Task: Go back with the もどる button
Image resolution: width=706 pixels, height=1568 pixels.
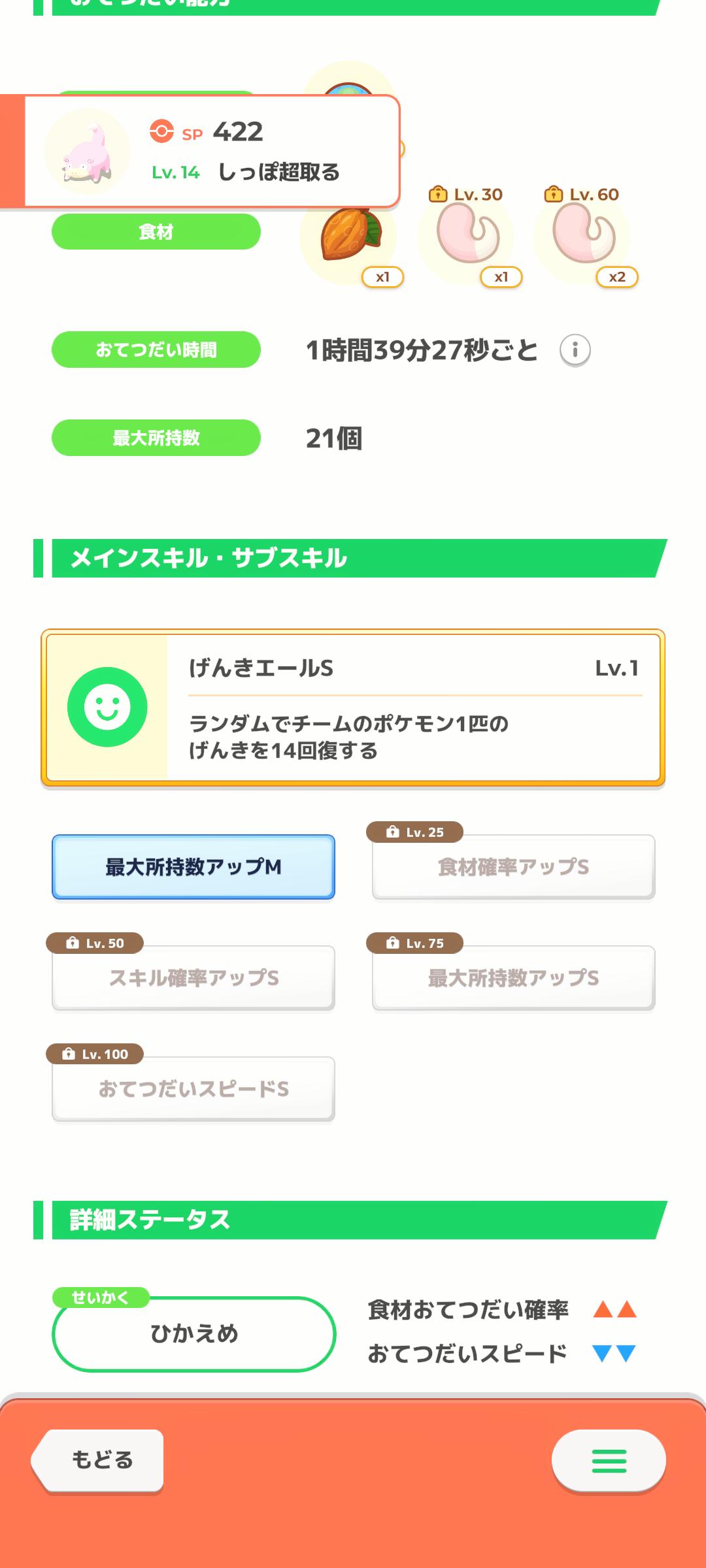Action: (98, 1460)
